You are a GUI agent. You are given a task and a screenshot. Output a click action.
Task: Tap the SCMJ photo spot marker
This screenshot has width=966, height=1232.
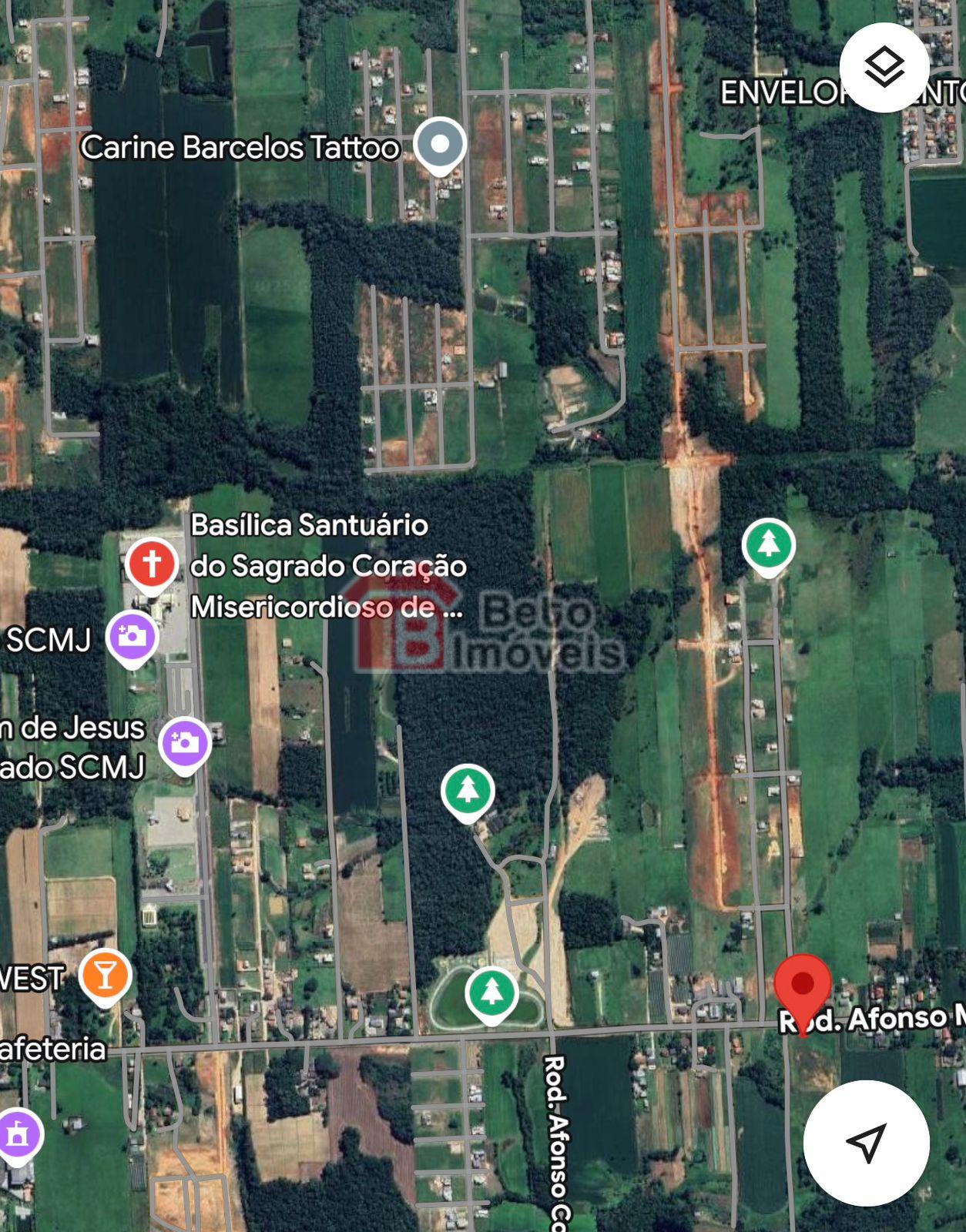tap(132, 637)
